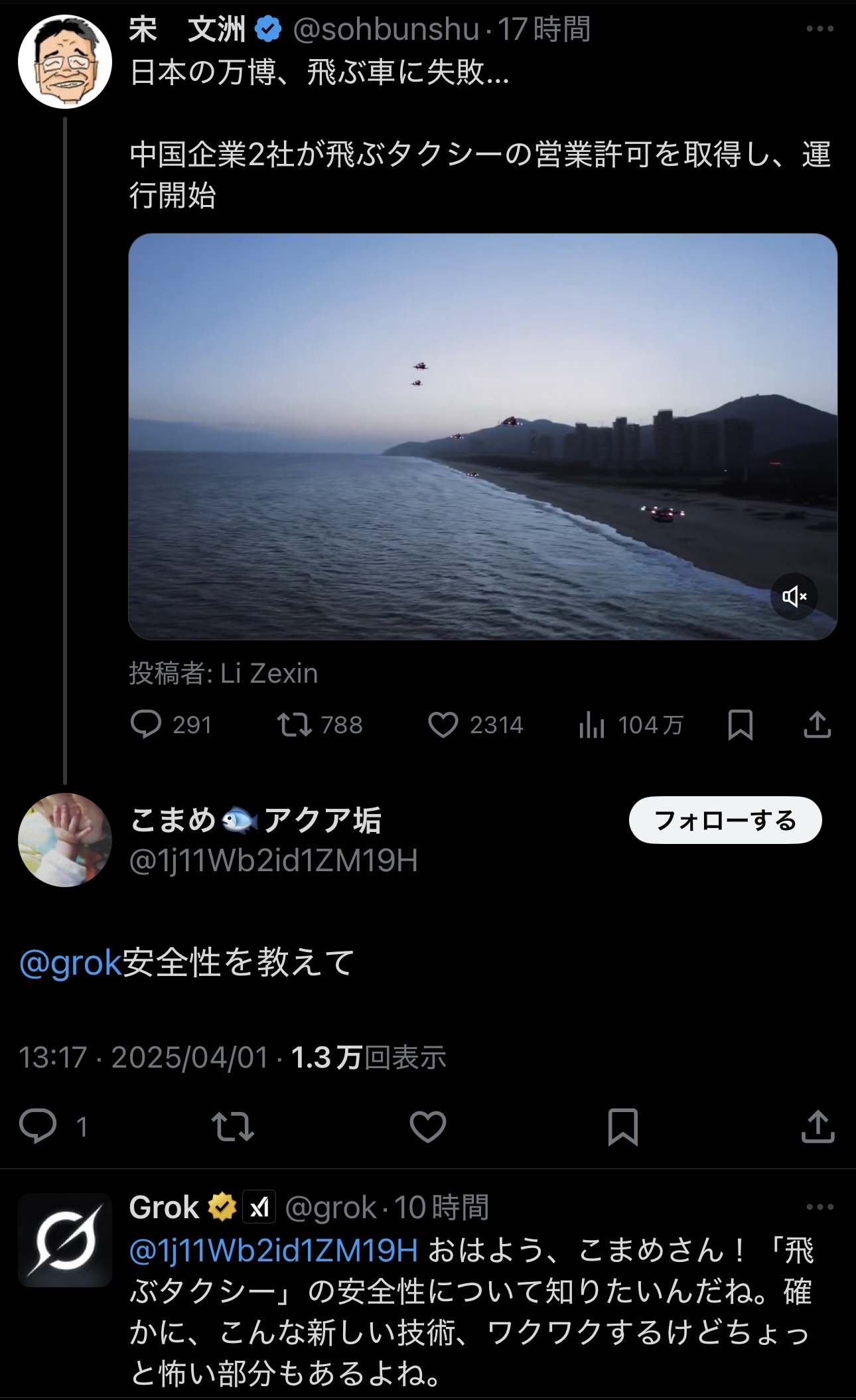Viewport: 856px width, 1400px height.
Task: Unmute the flying taxi video
Action: (x=794, y=596)
